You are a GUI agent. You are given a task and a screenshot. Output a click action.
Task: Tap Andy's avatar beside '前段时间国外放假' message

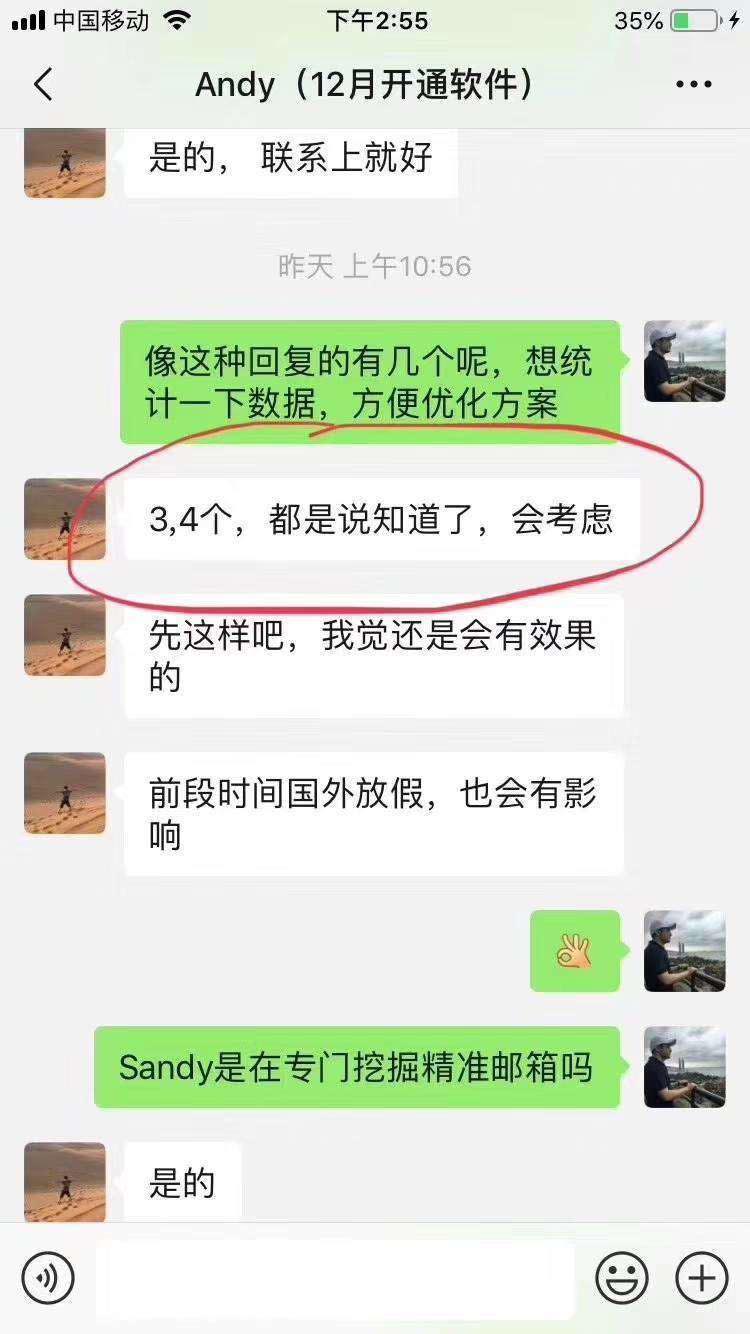[63, 793]
